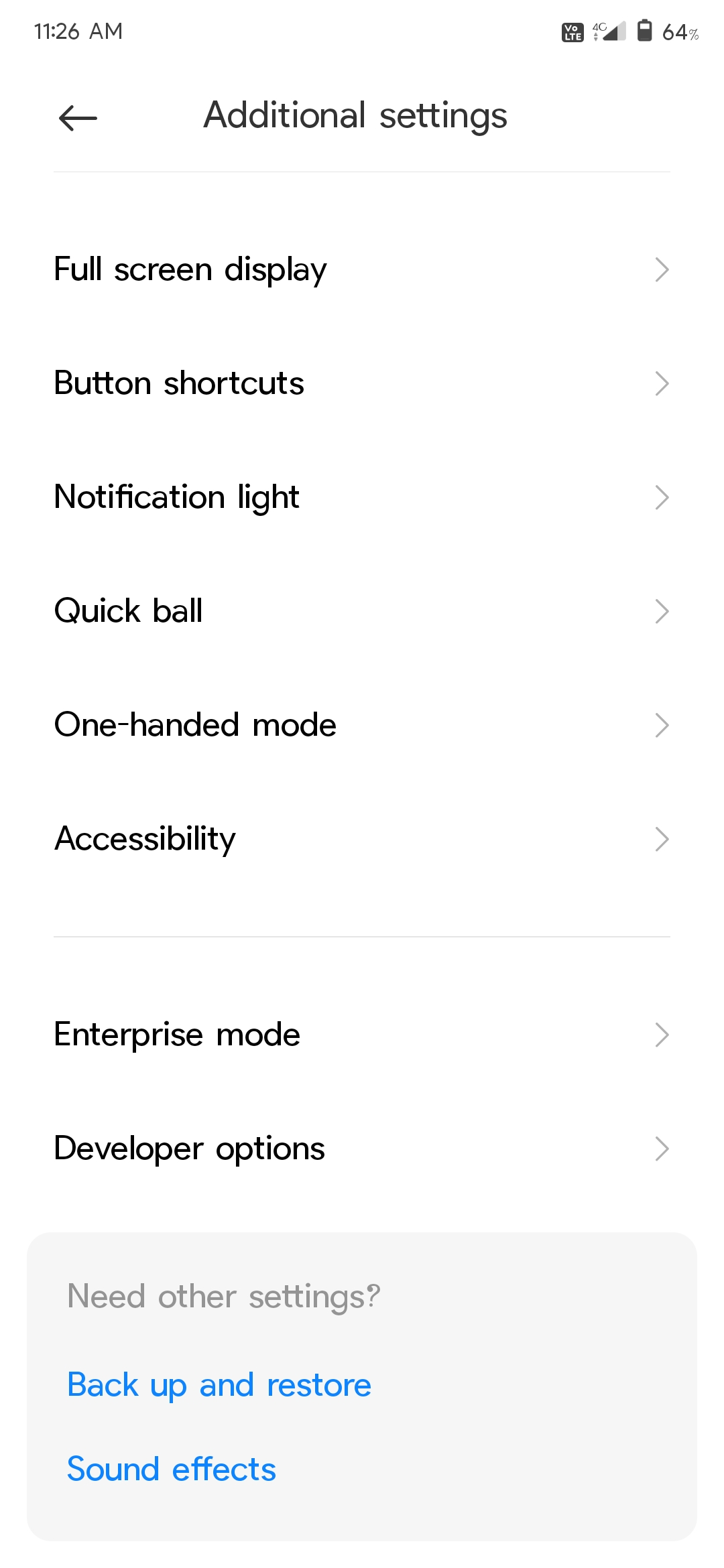724x1568 pixels.
Task: Click the battery indicator icon
Action: [645, 31]
